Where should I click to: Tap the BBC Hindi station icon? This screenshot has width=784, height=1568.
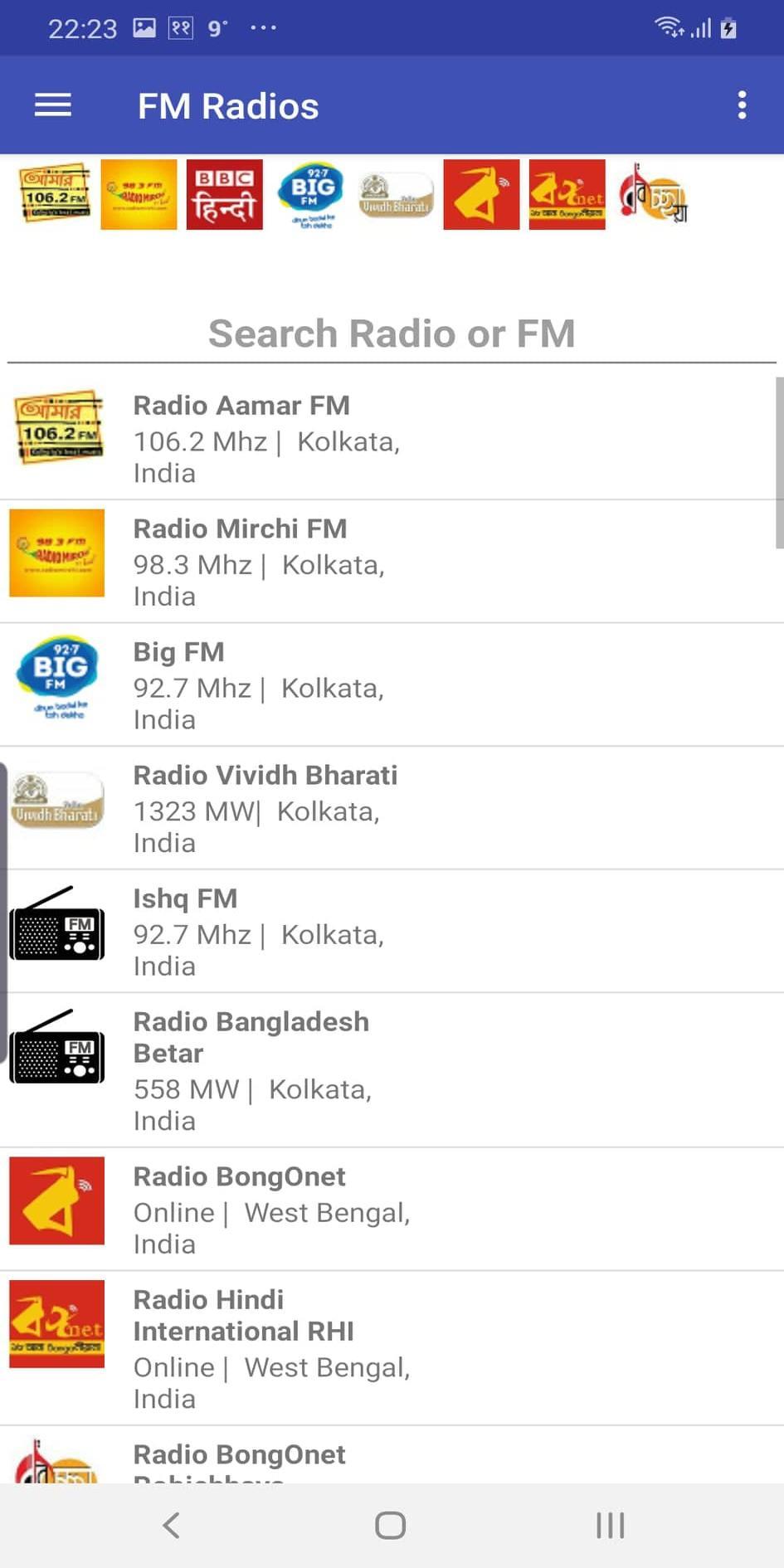(224, 194)
